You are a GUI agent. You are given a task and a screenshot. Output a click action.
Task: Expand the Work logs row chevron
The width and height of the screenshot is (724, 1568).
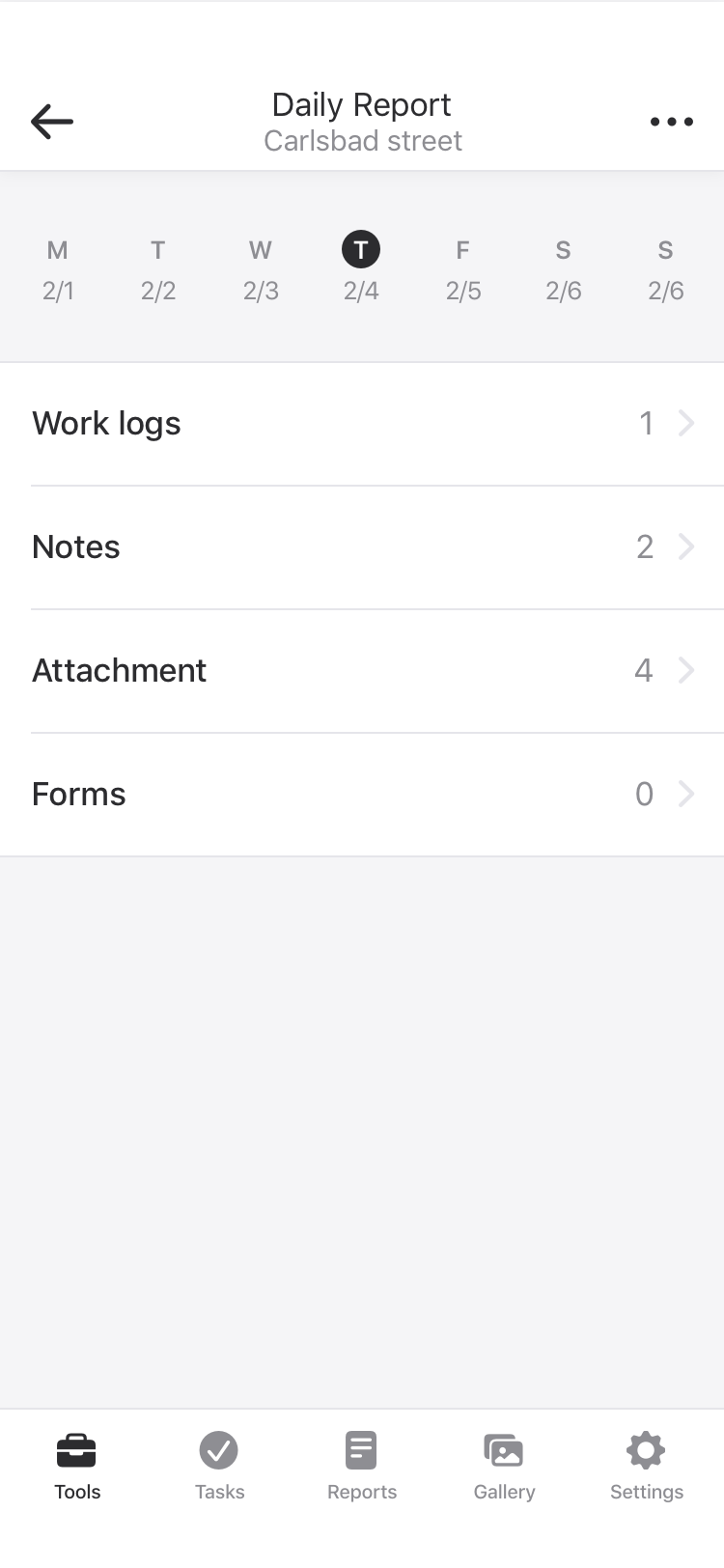tap(685, 423)
